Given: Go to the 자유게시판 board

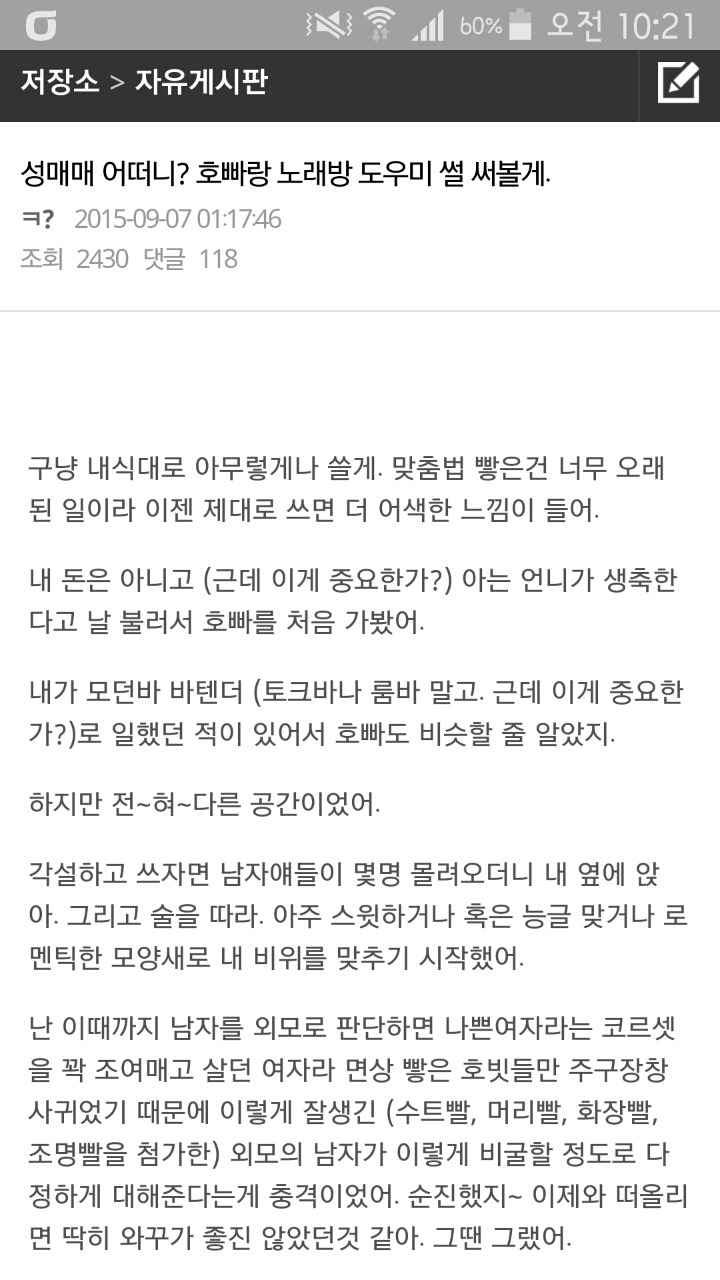Looking at the screenshot, I should pyautogui.click(x=201, y=83).
